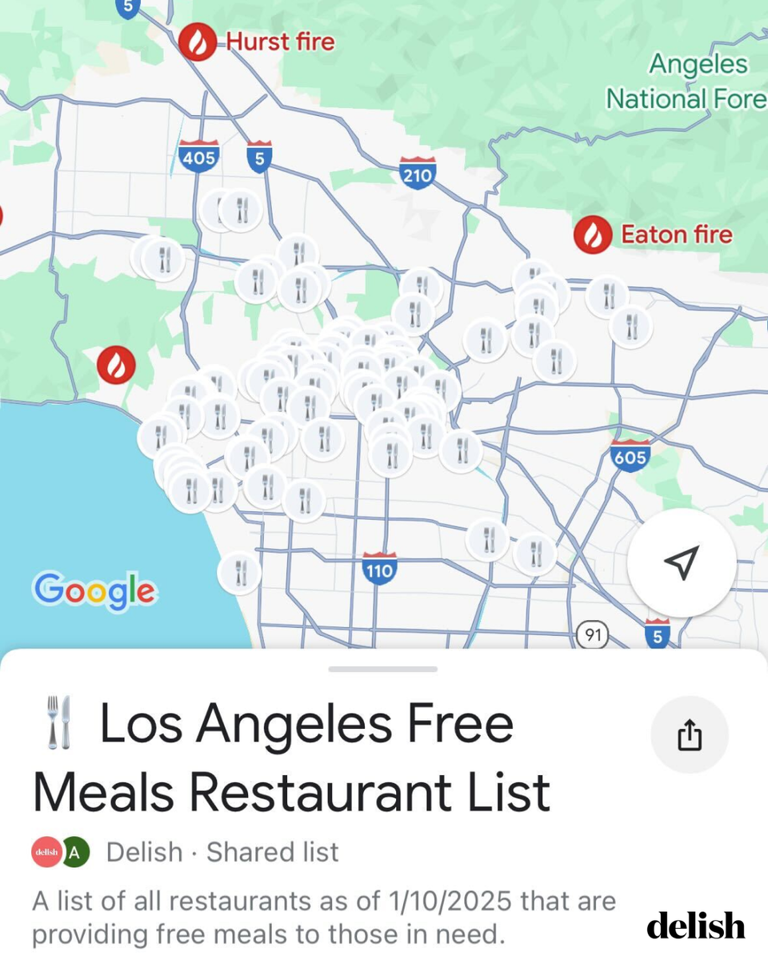Select the fire icon near the coastline

[117, 364]
